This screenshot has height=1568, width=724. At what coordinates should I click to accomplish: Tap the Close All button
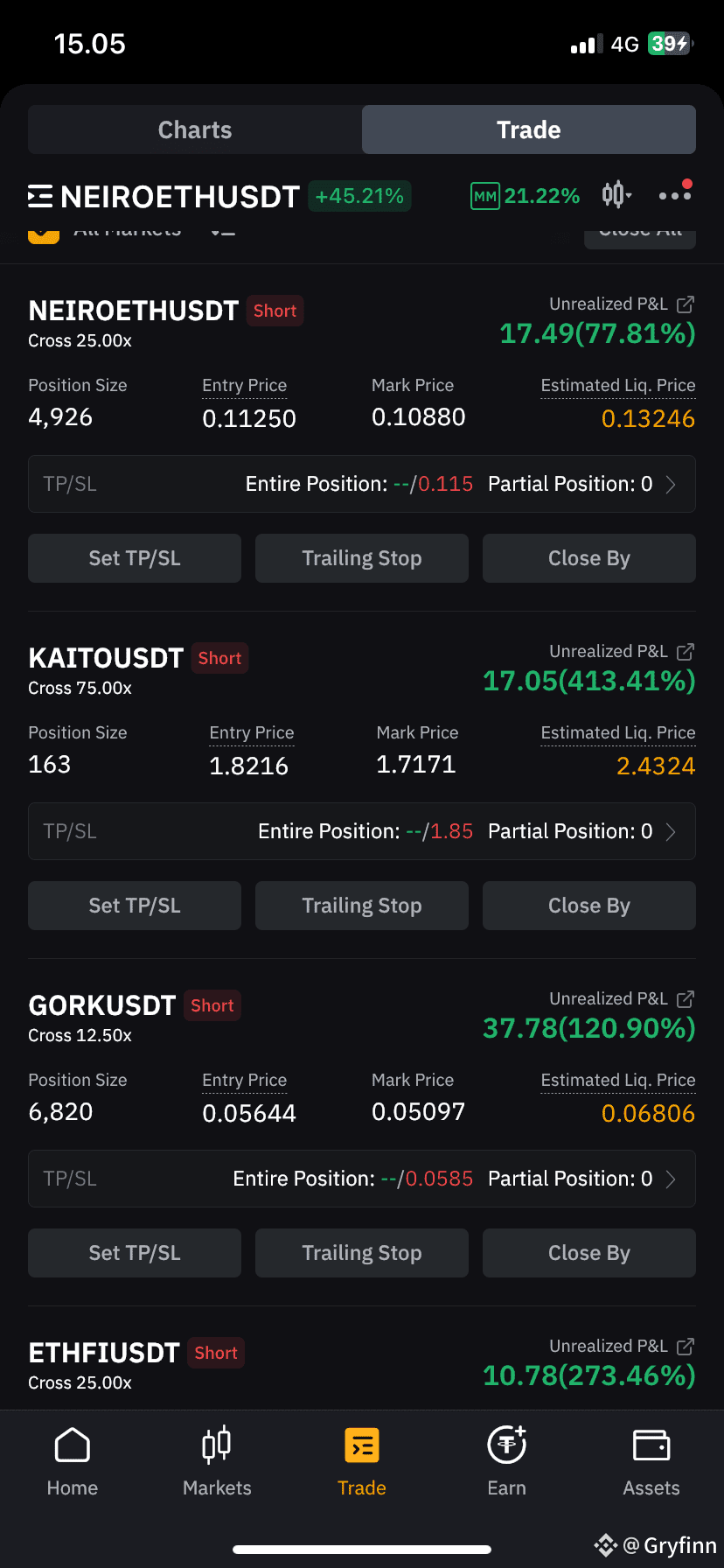click(x=639, y=228)
